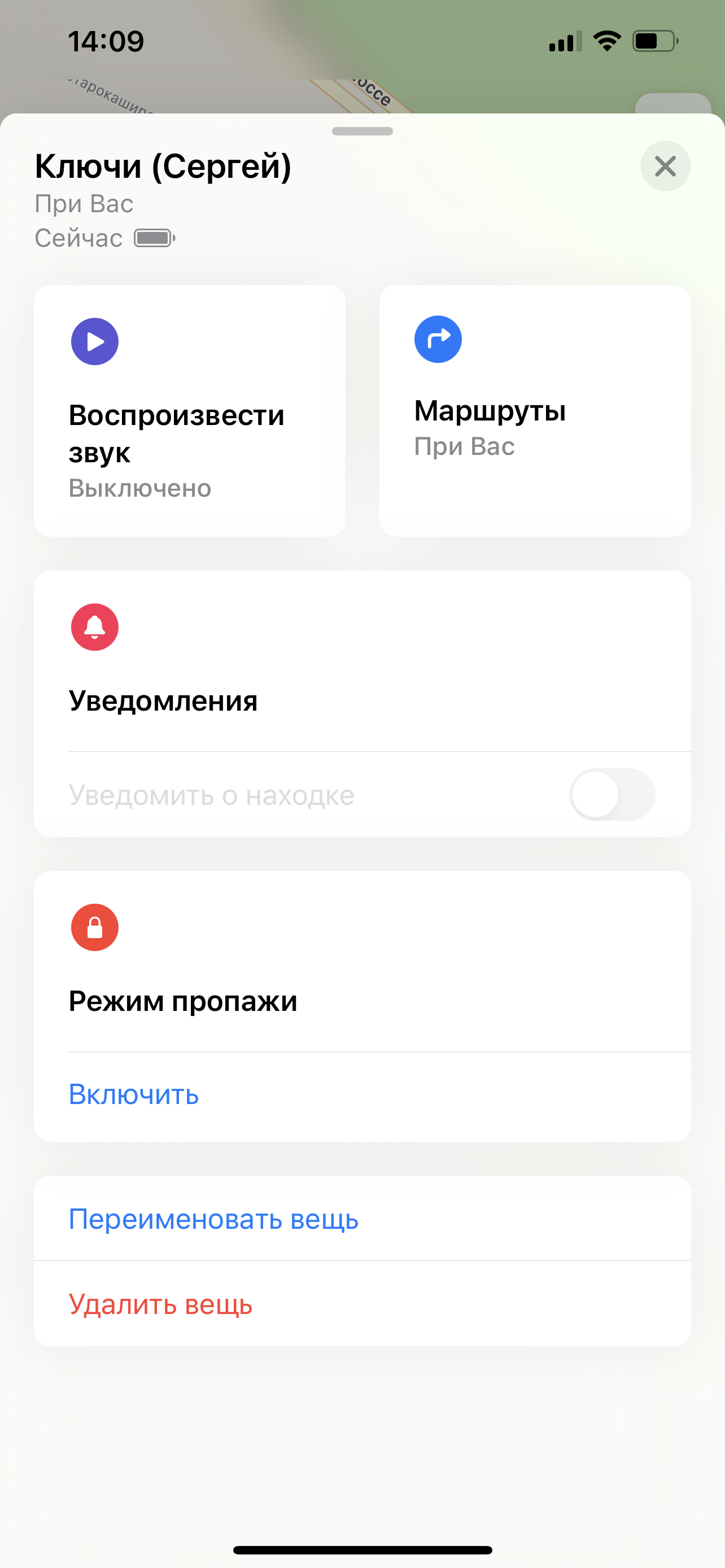Close the Ключи (Сергей) item sheet
The height and width of the screenshot is (1568, 725).
click(665, 166)
